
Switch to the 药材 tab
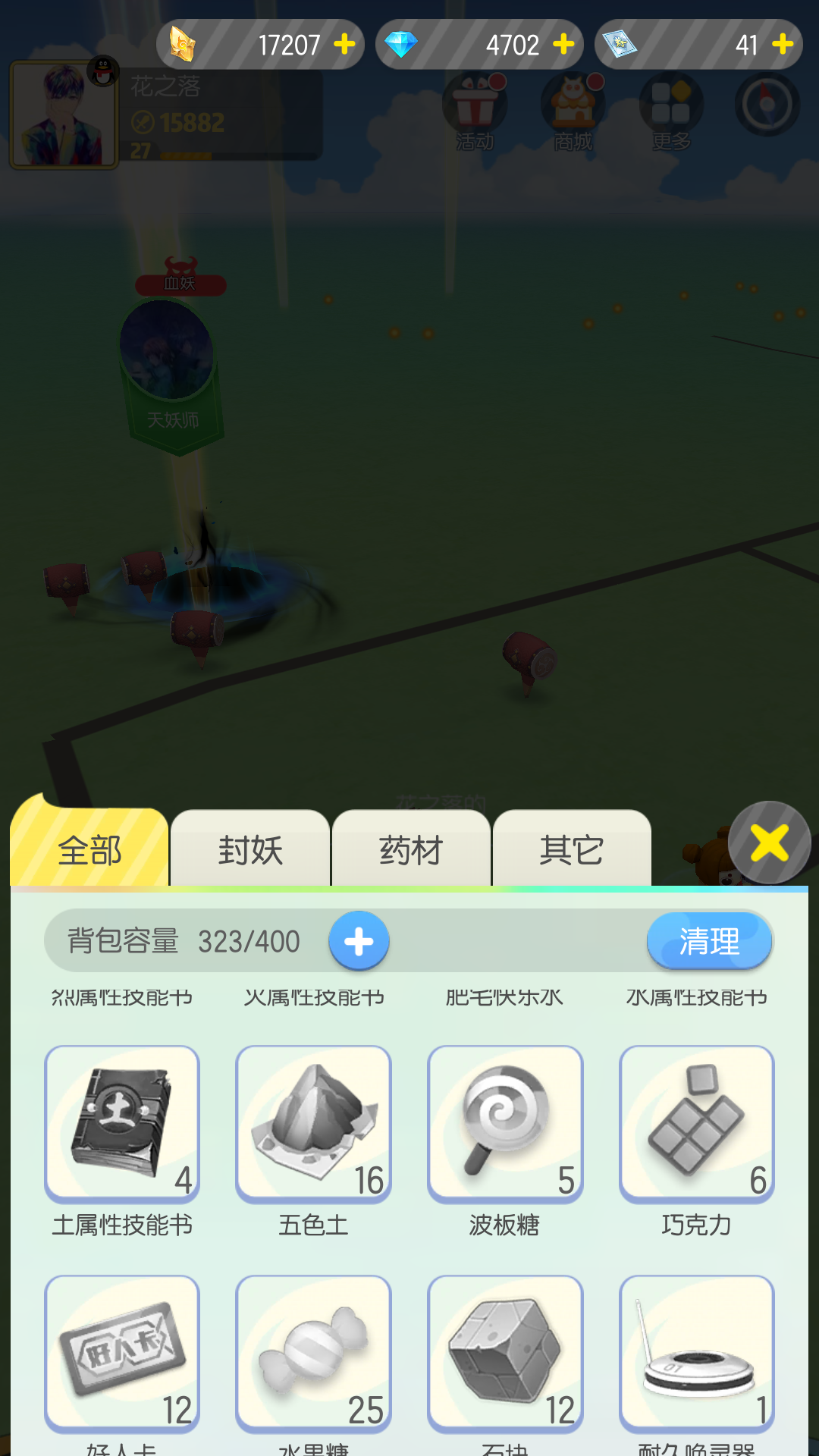(x=411, y=849)
